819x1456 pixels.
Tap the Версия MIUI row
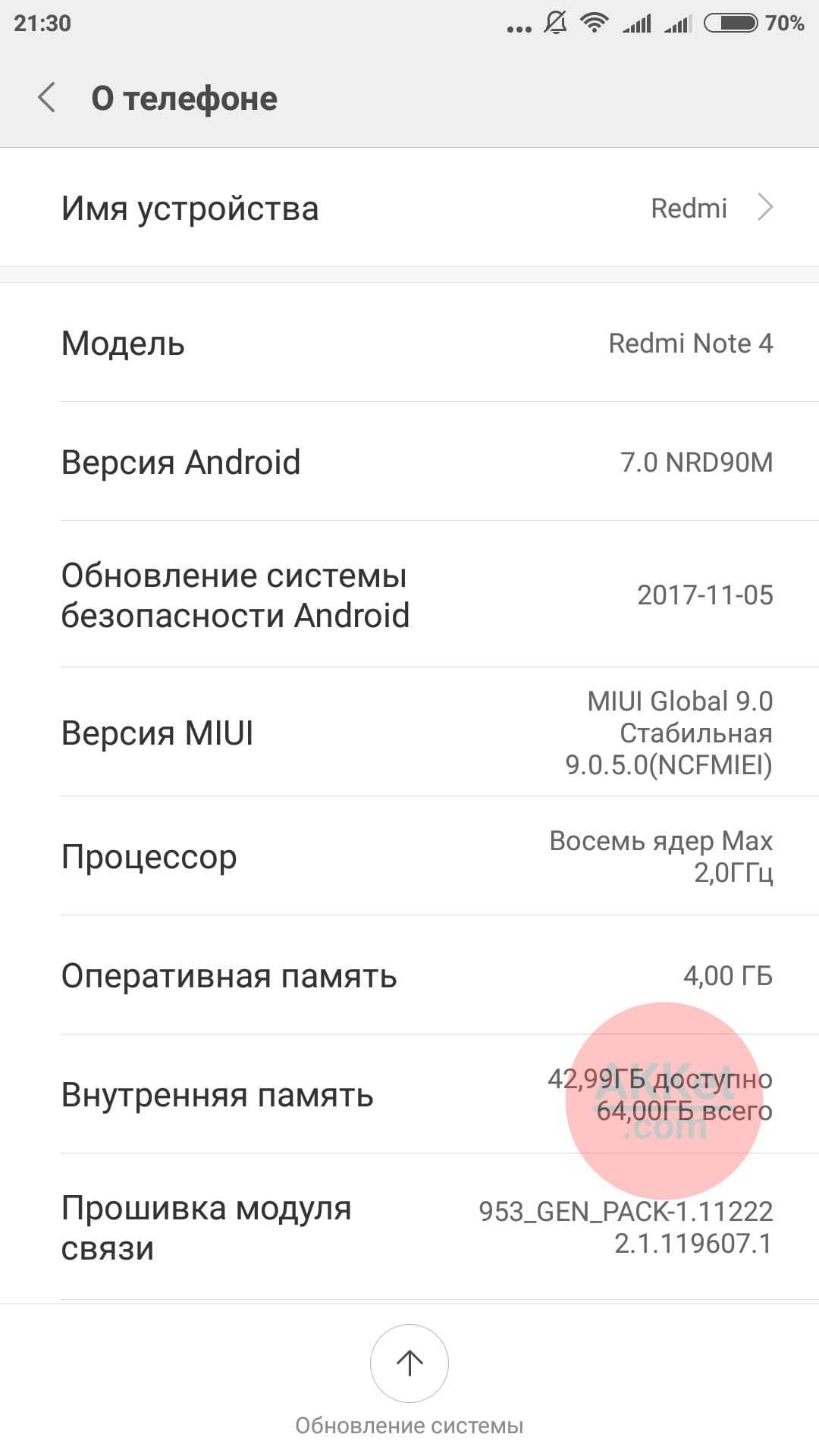[x=409, y=733]
